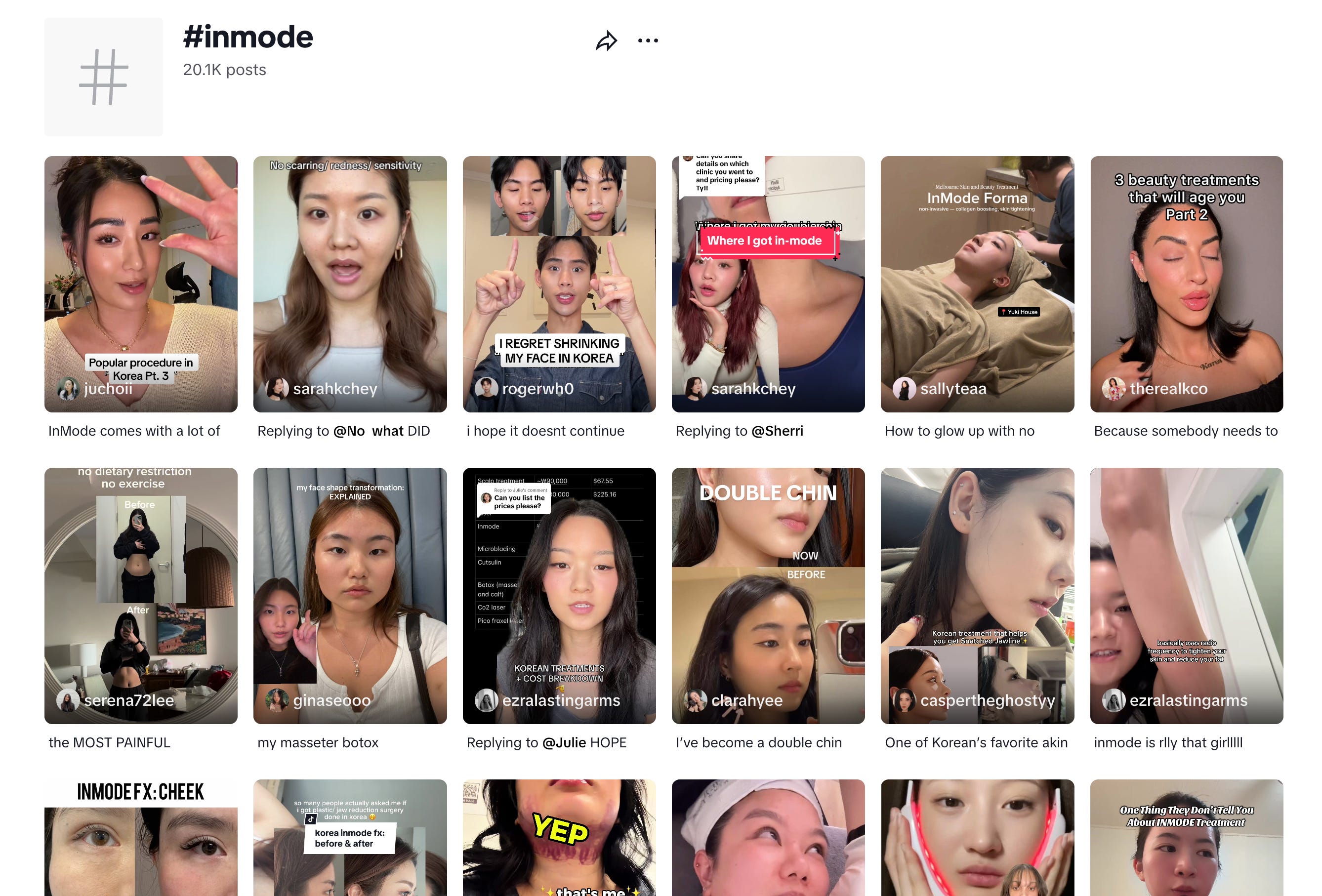Open the @Sherri mention link
This screenshot has width=1322, height=896.
coord(777,431)
